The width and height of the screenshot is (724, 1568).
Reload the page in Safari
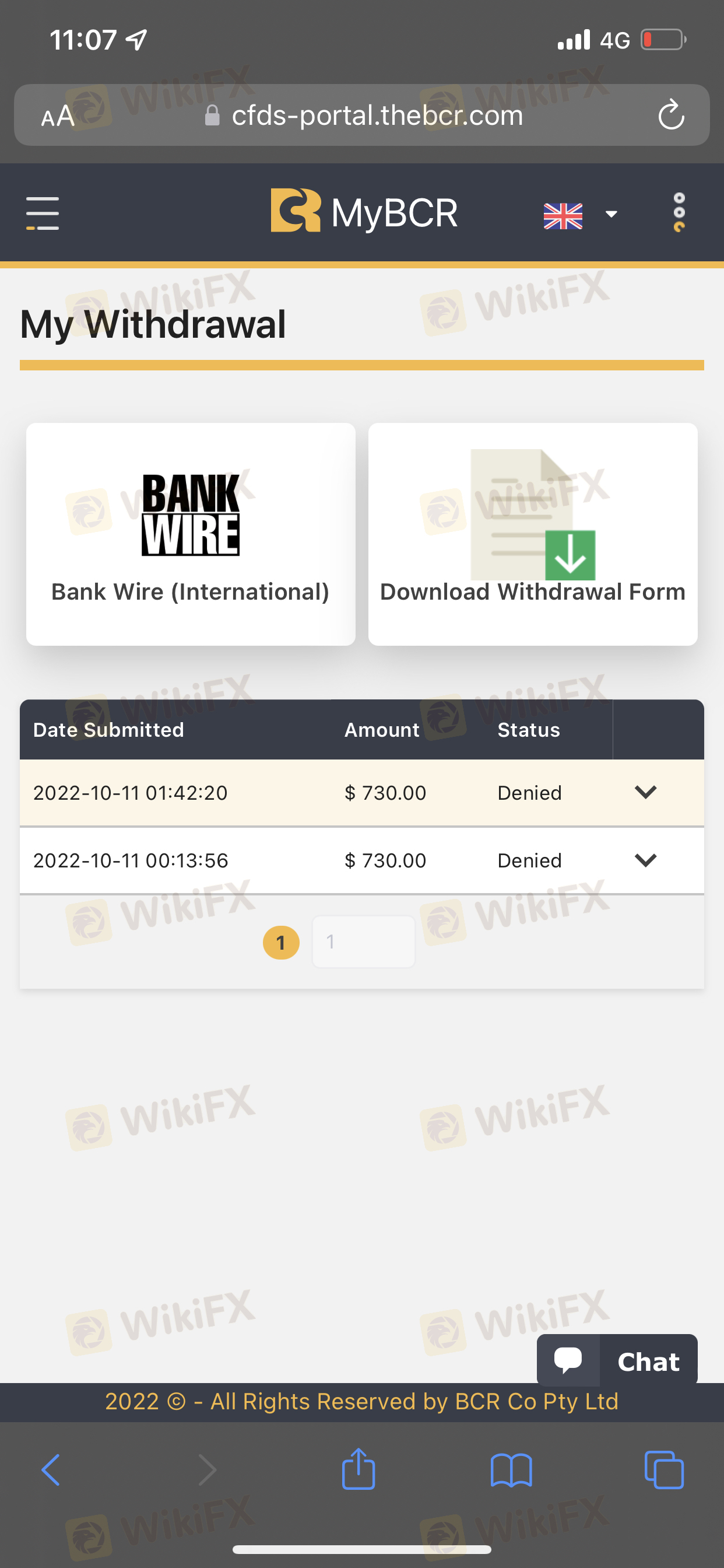(671, 115)
